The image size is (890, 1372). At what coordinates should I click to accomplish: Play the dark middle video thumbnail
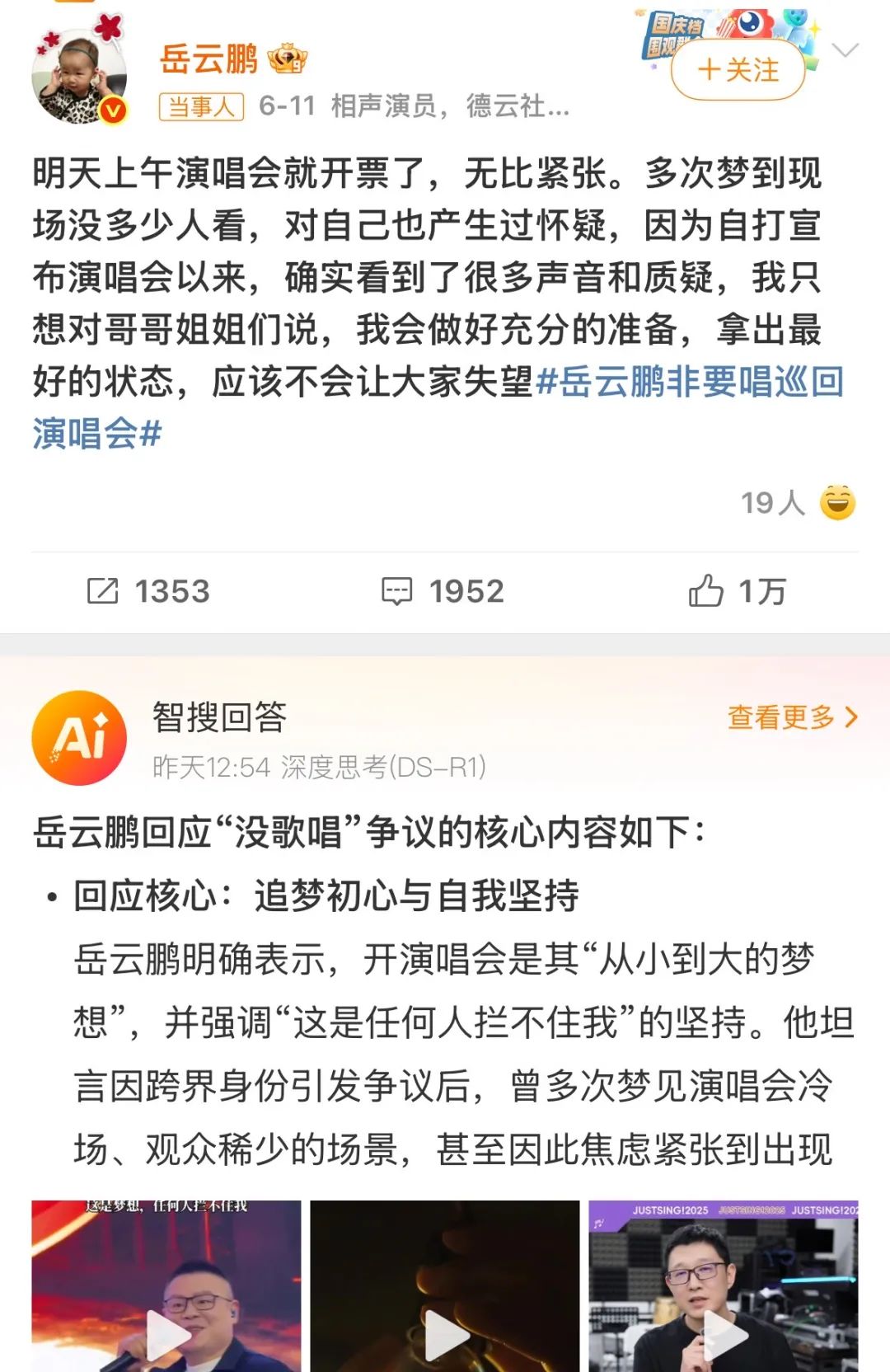(x=445, y=1286)
